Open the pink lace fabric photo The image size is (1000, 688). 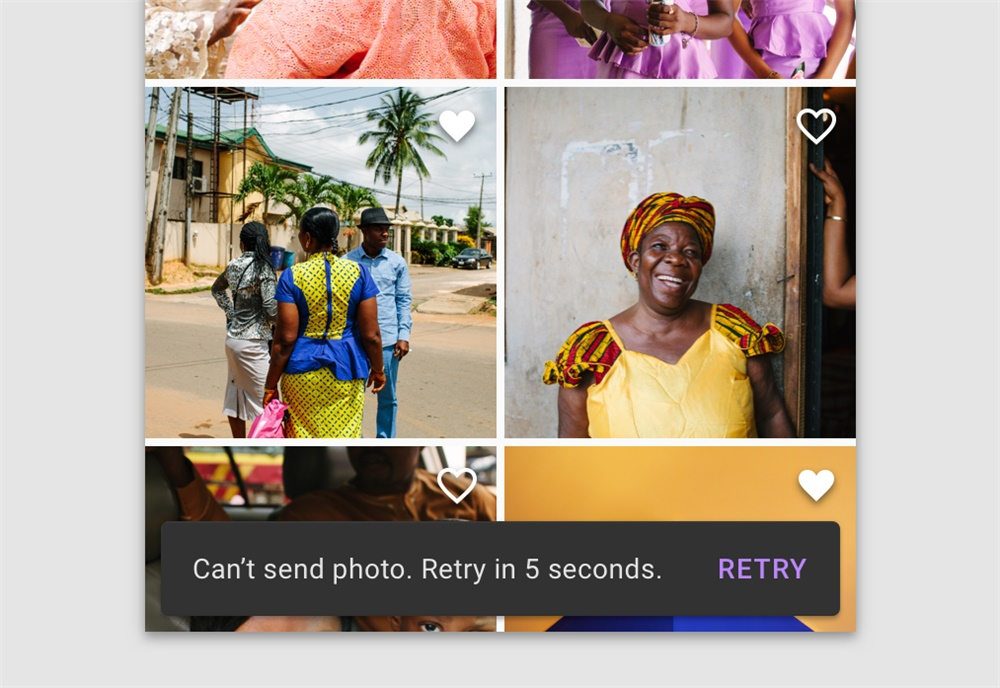[x=320, y=38]
